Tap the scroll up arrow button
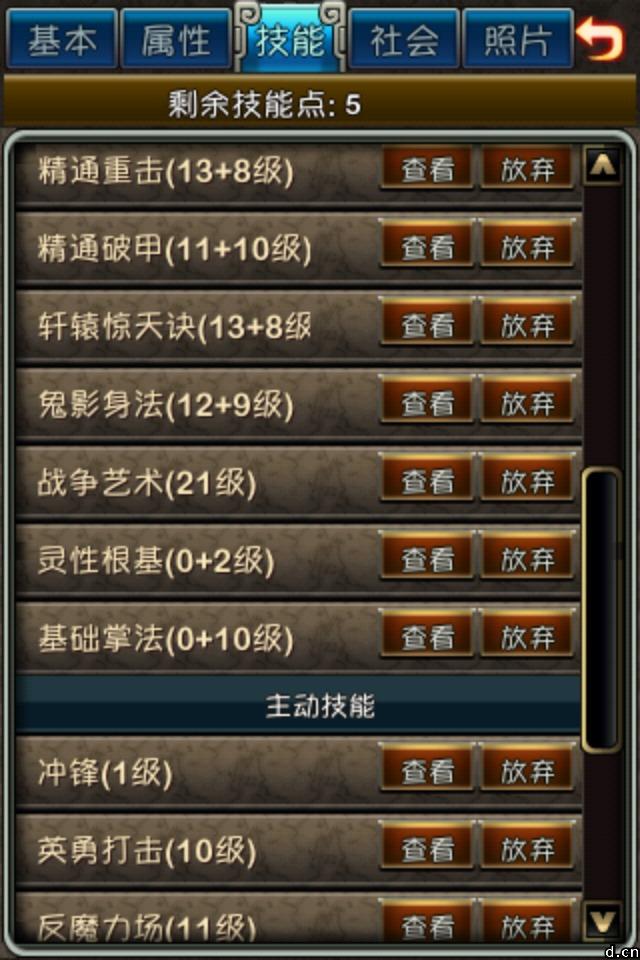640x960 pixels. click(x=602, y=166)
